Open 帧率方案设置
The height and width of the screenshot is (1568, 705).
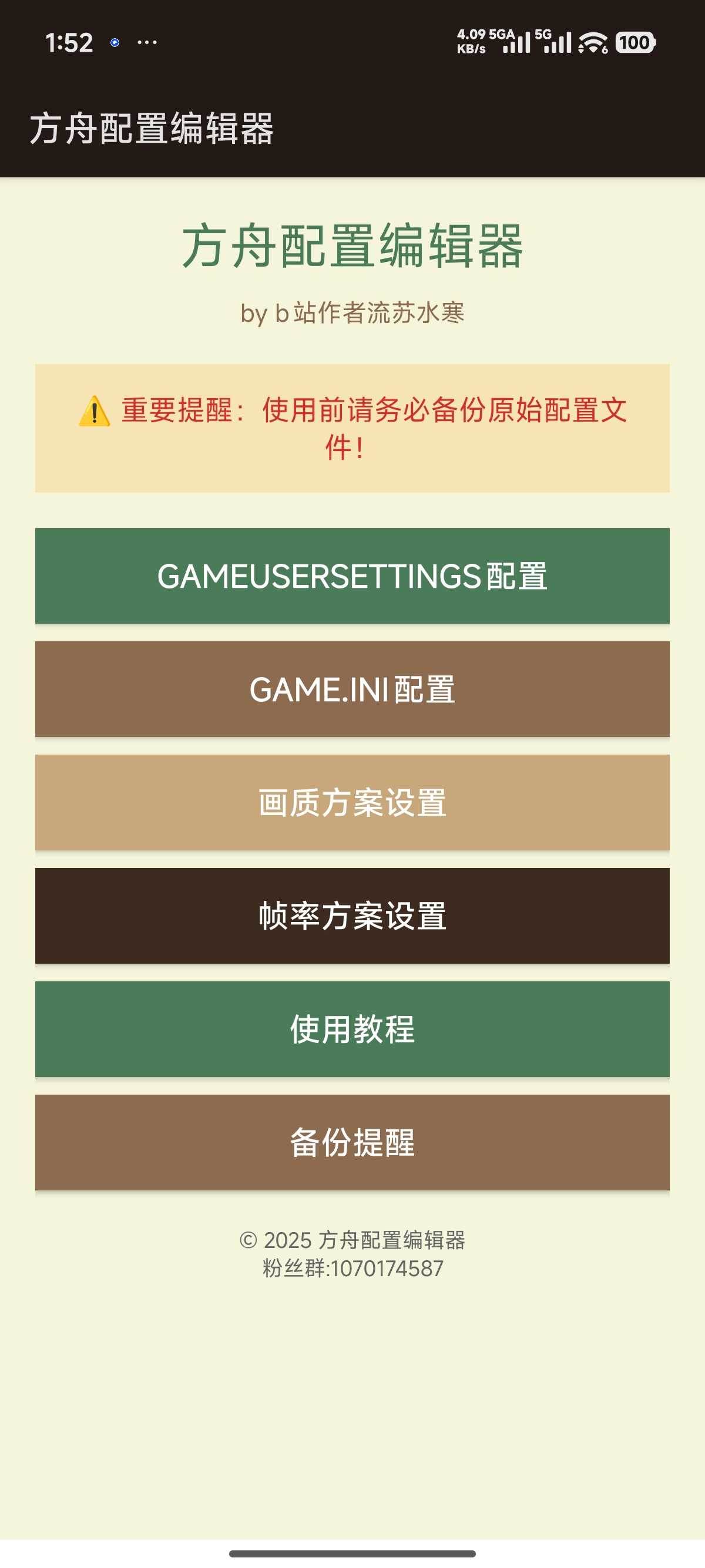click(x=352, y=915)
